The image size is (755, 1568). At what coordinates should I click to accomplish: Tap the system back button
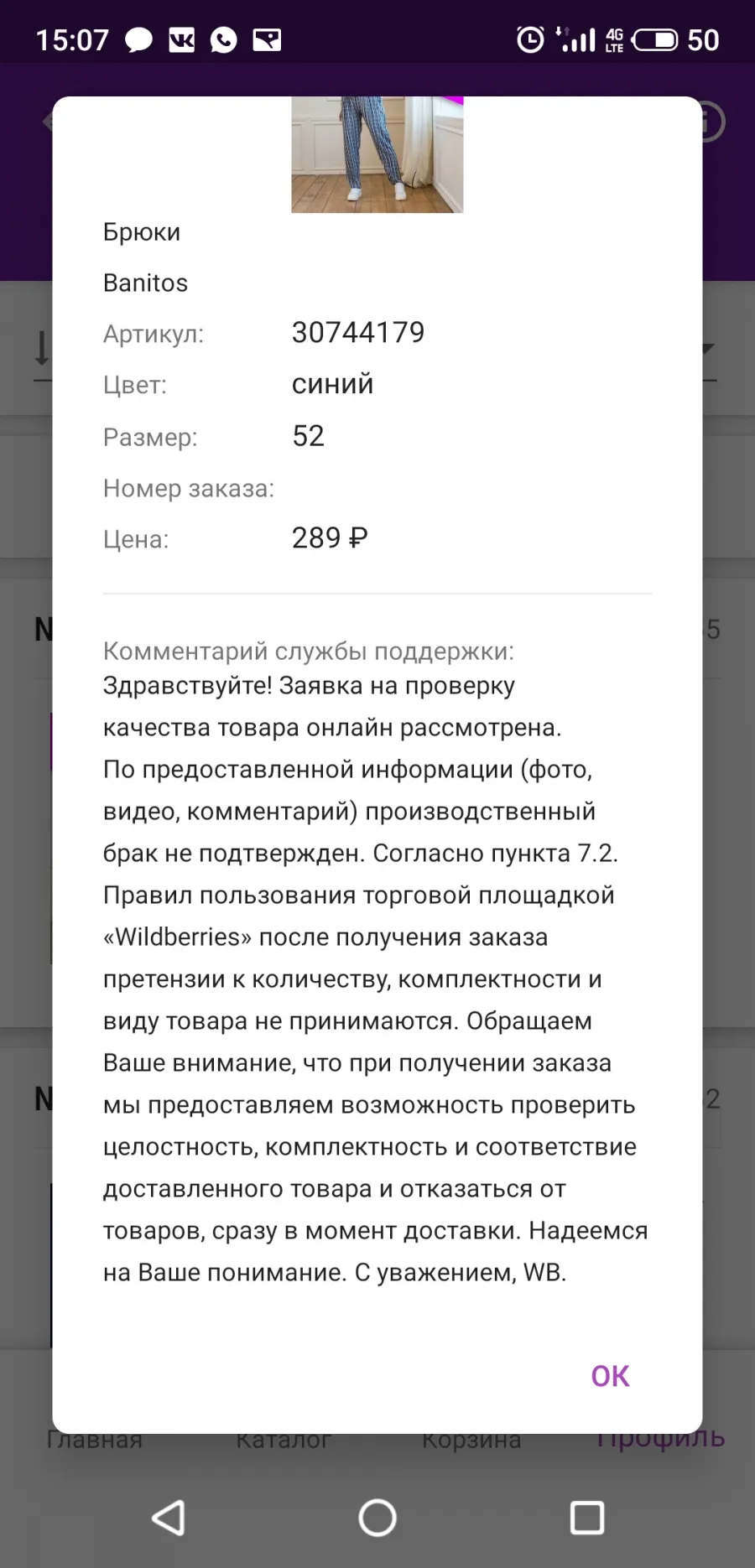pos(169,1518)
